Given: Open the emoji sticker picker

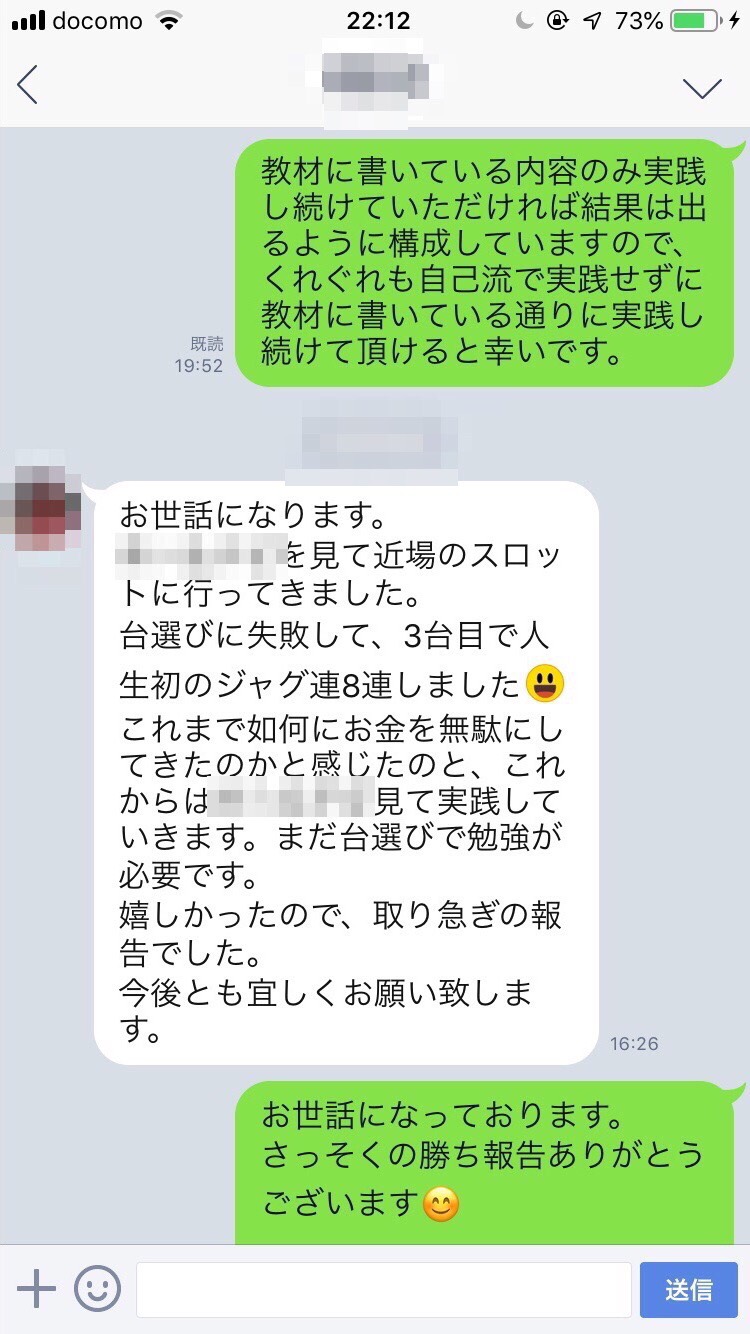Looking at the screenshot, I should point(98,1289).
